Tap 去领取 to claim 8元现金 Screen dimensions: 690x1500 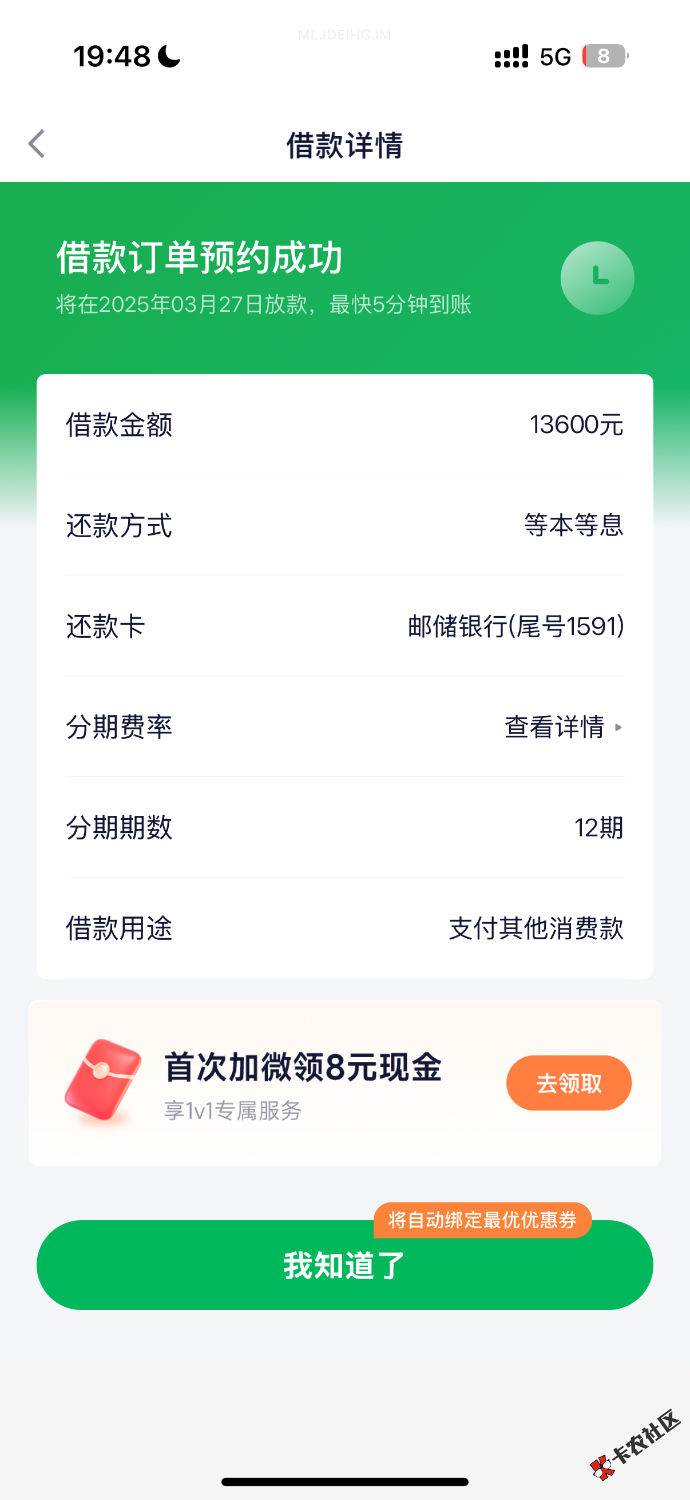coord(569,1083)
